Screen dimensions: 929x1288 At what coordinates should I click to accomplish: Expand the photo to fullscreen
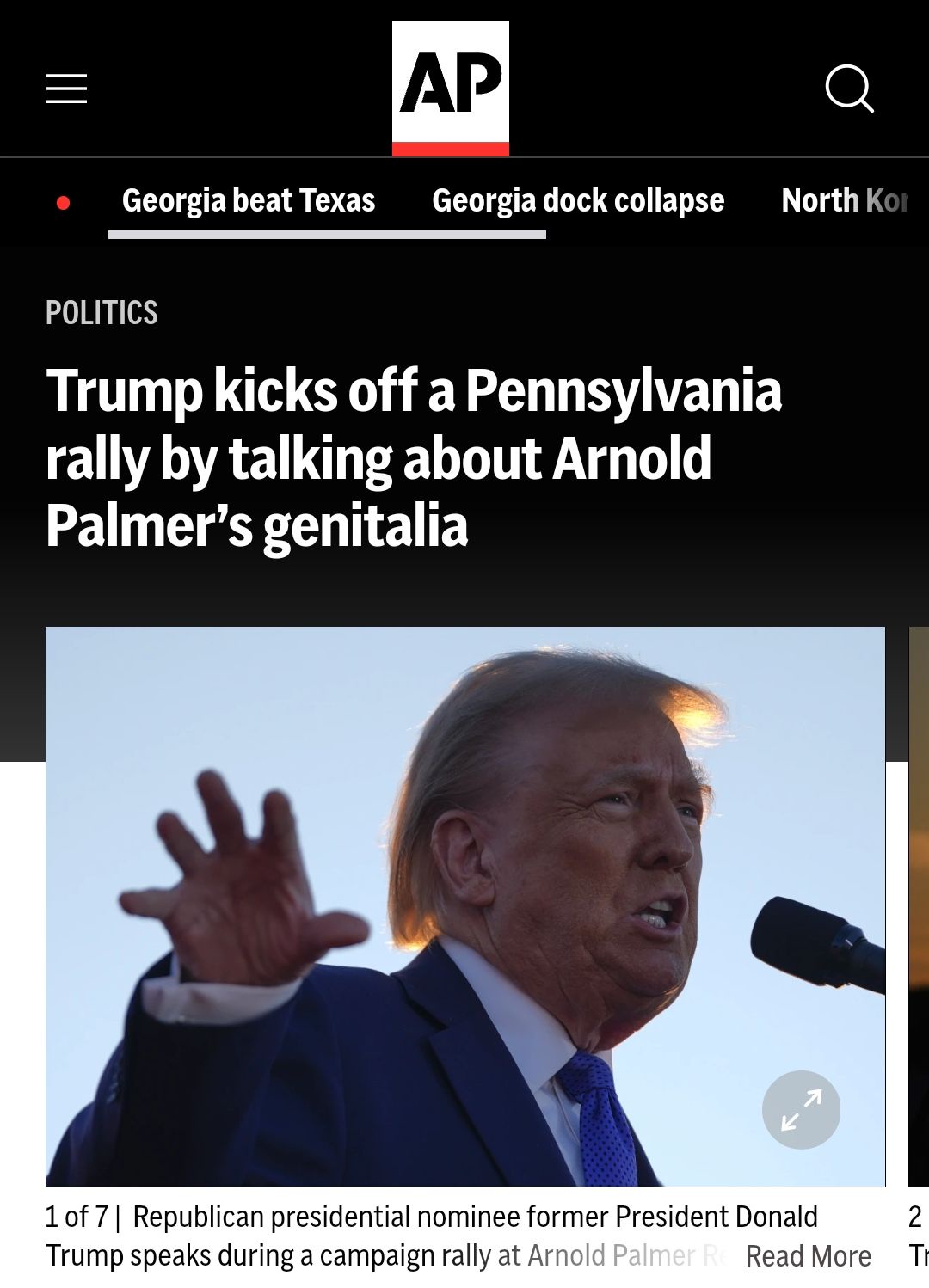click(801, 1109)
